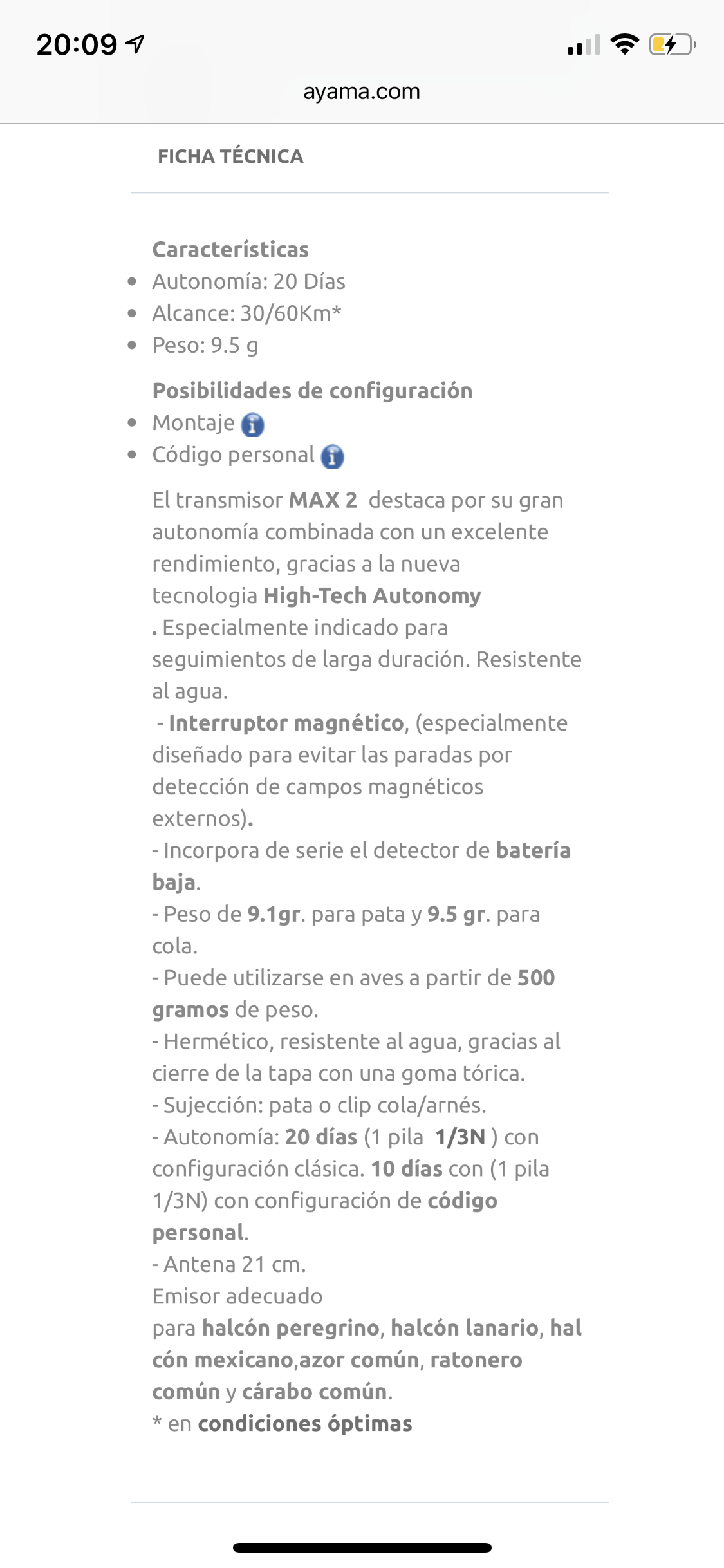
Task: Open the info icon beside Montaje
Action: pos(252,425)
